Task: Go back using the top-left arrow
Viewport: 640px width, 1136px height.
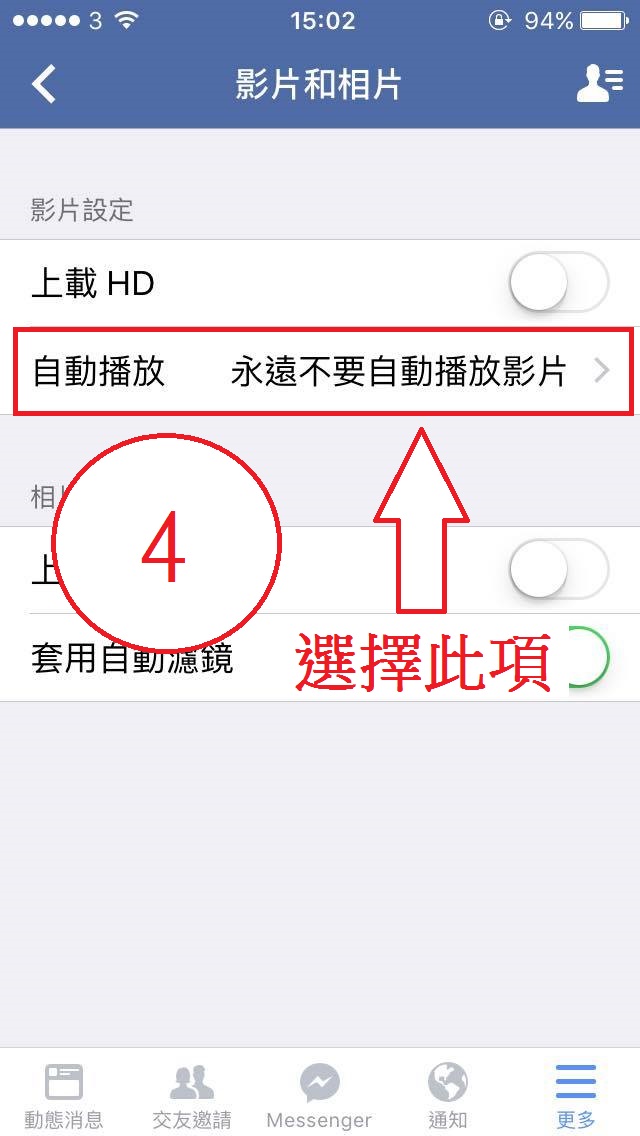Action: (44, 84)
